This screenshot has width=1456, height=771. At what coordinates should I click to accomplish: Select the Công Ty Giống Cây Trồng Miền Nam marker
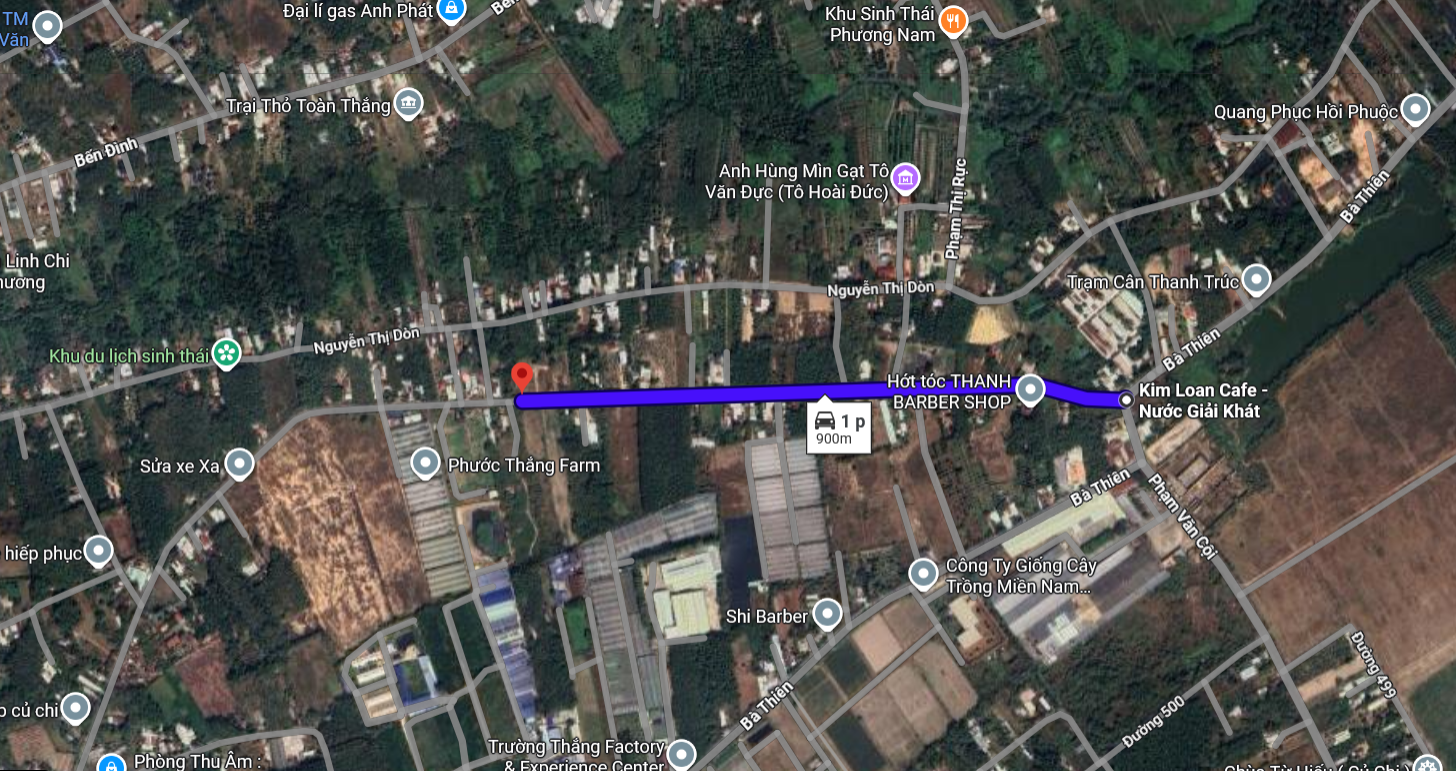pyautogui.click(x=923, y=574)
